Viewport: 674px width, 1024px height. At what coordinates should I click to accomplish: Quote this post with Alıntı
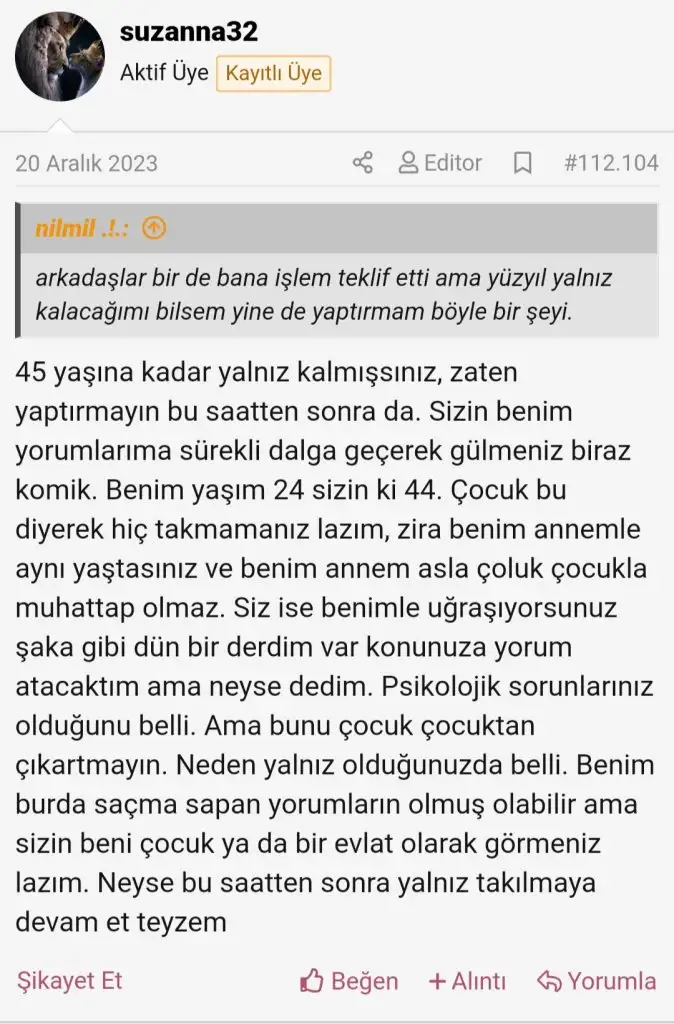point(467,981)
